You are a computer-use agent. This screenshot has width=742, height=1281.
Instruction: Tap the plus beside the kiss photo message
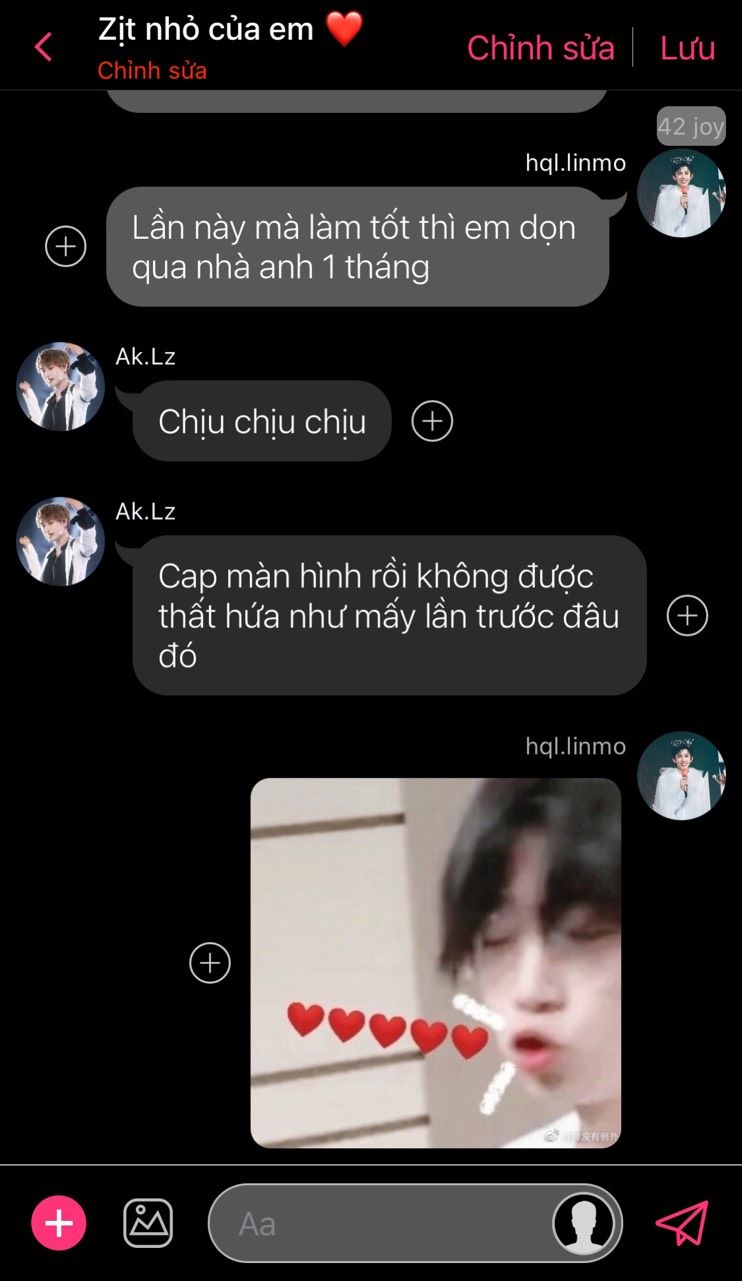click(210, 963)
